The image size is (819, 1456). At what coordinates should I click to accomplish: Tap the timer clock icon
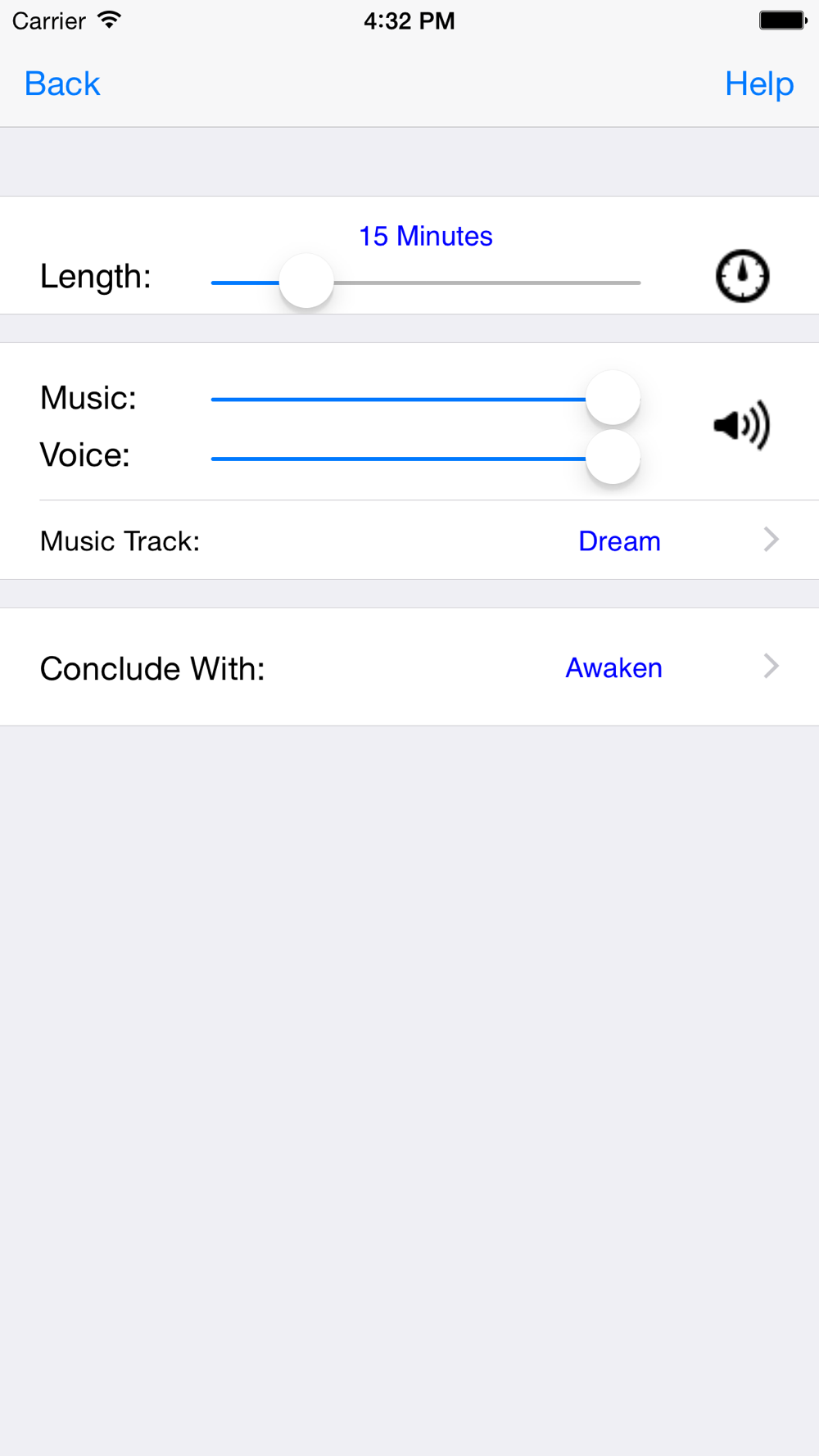pyautogui.click(x=742, y=276)
